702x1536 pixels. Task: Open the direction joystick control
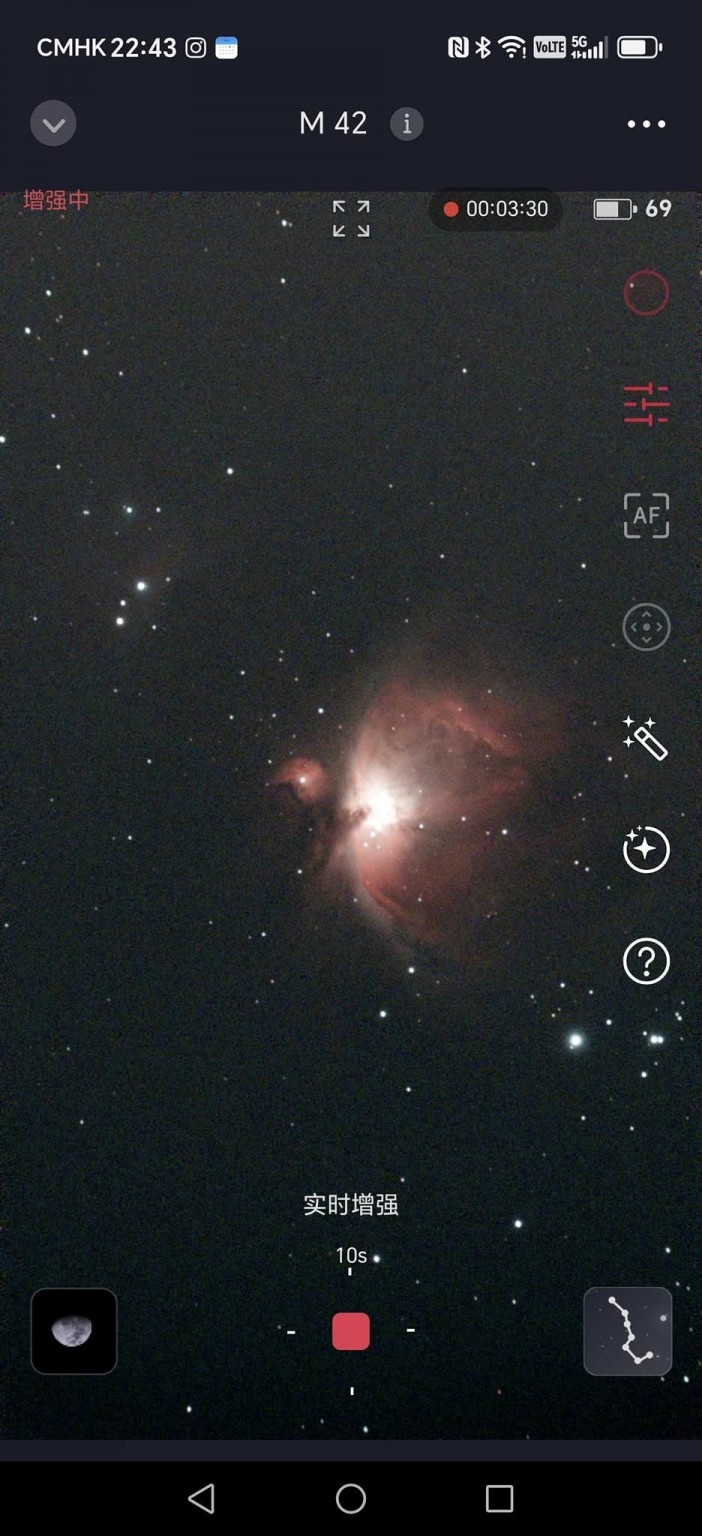pos(646,627)
